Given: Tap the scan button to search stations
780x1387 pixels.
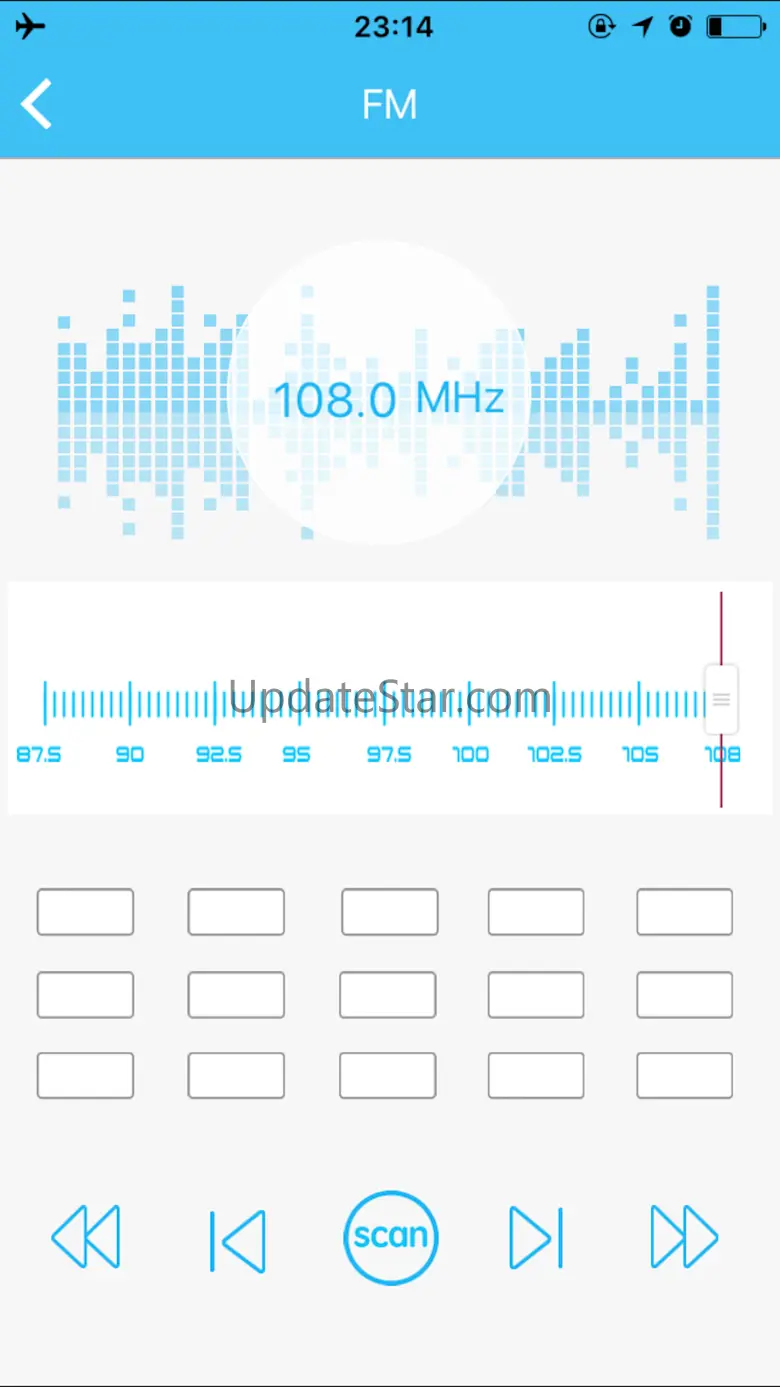Looking at the screenshot, I should 391,1237.
